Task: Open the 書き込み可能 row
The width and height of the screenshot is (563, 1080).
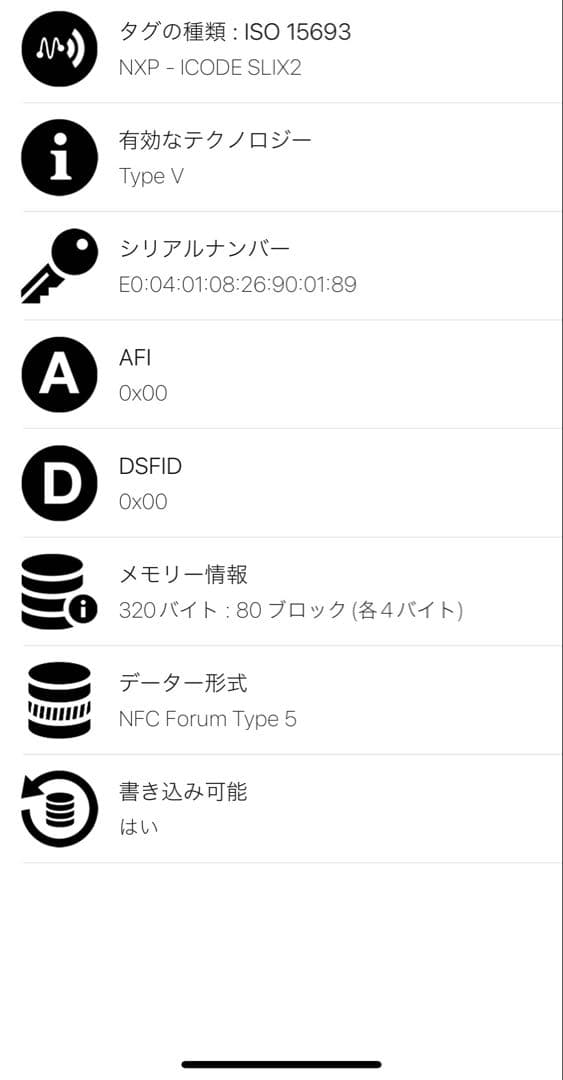Action: (x=281, y=809)
